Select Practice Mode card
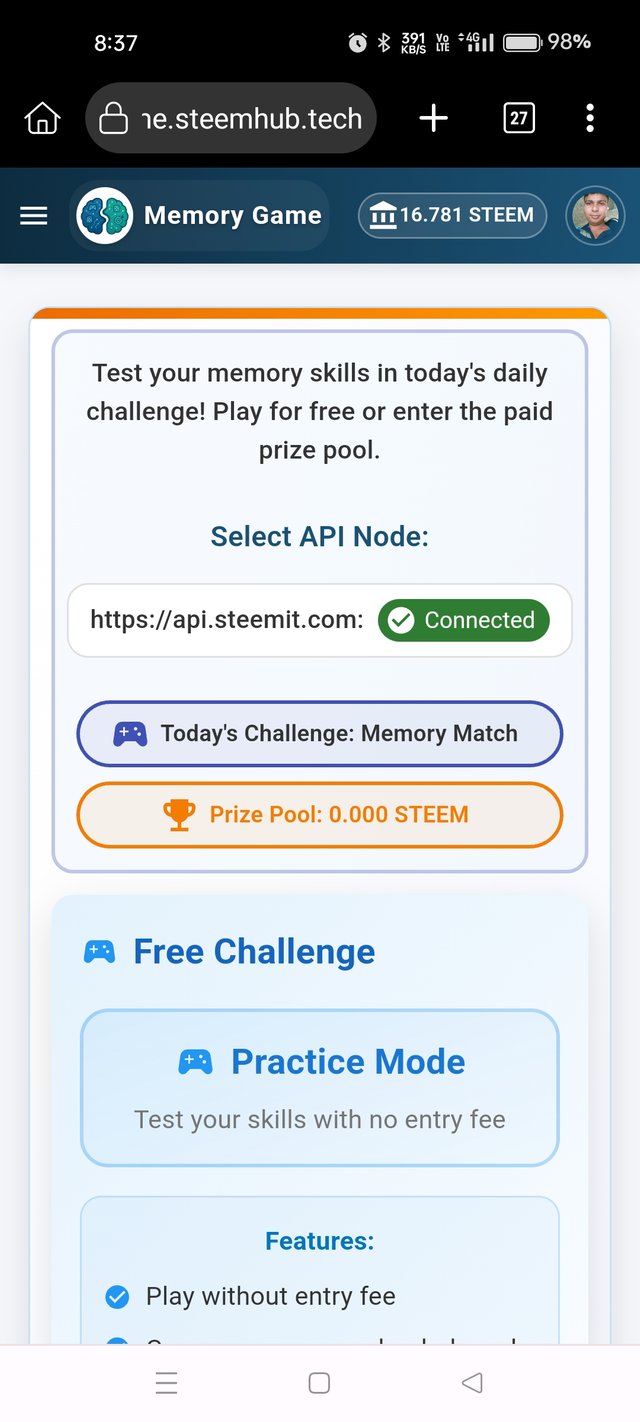640x1422 pixels. tap(319, 1088)
